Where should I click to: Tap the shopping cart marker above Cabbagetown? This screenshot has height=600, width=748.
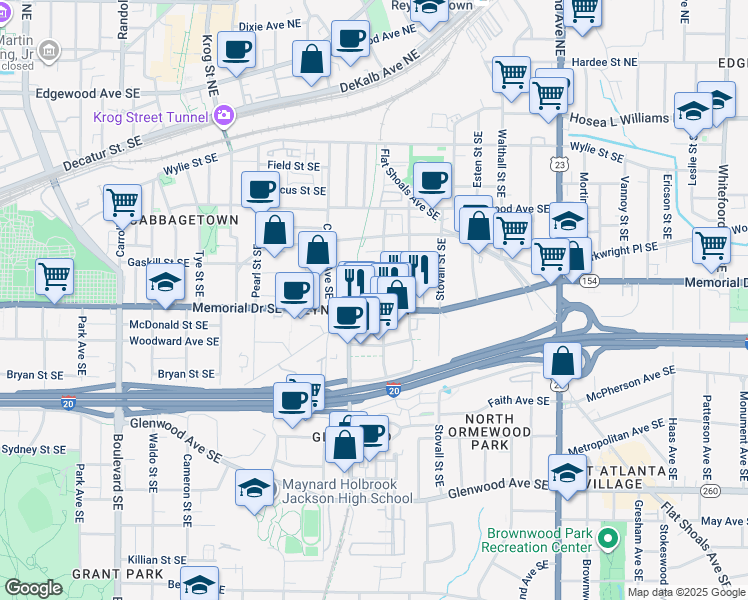pos(123,203)
